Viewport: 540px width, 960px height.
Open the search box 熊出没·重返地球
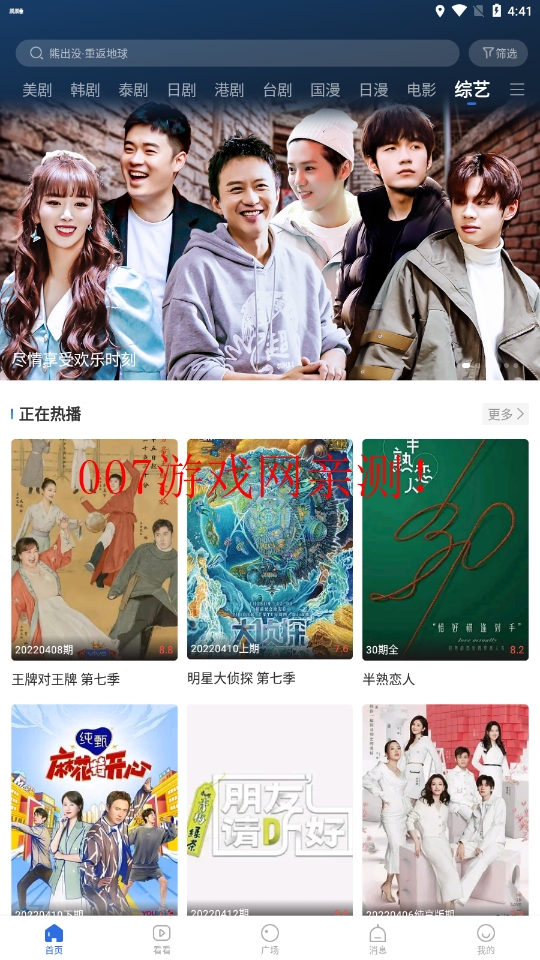[x=238, y=53]
